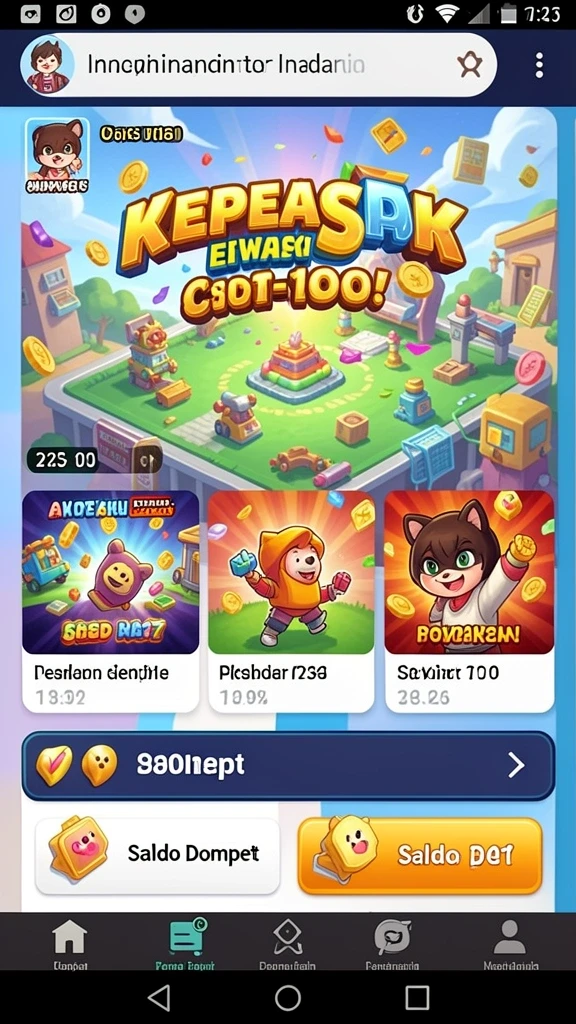Open the chat bubble bottom tab
Viewport: 576px width, 1024px height.
coord(392,943)
